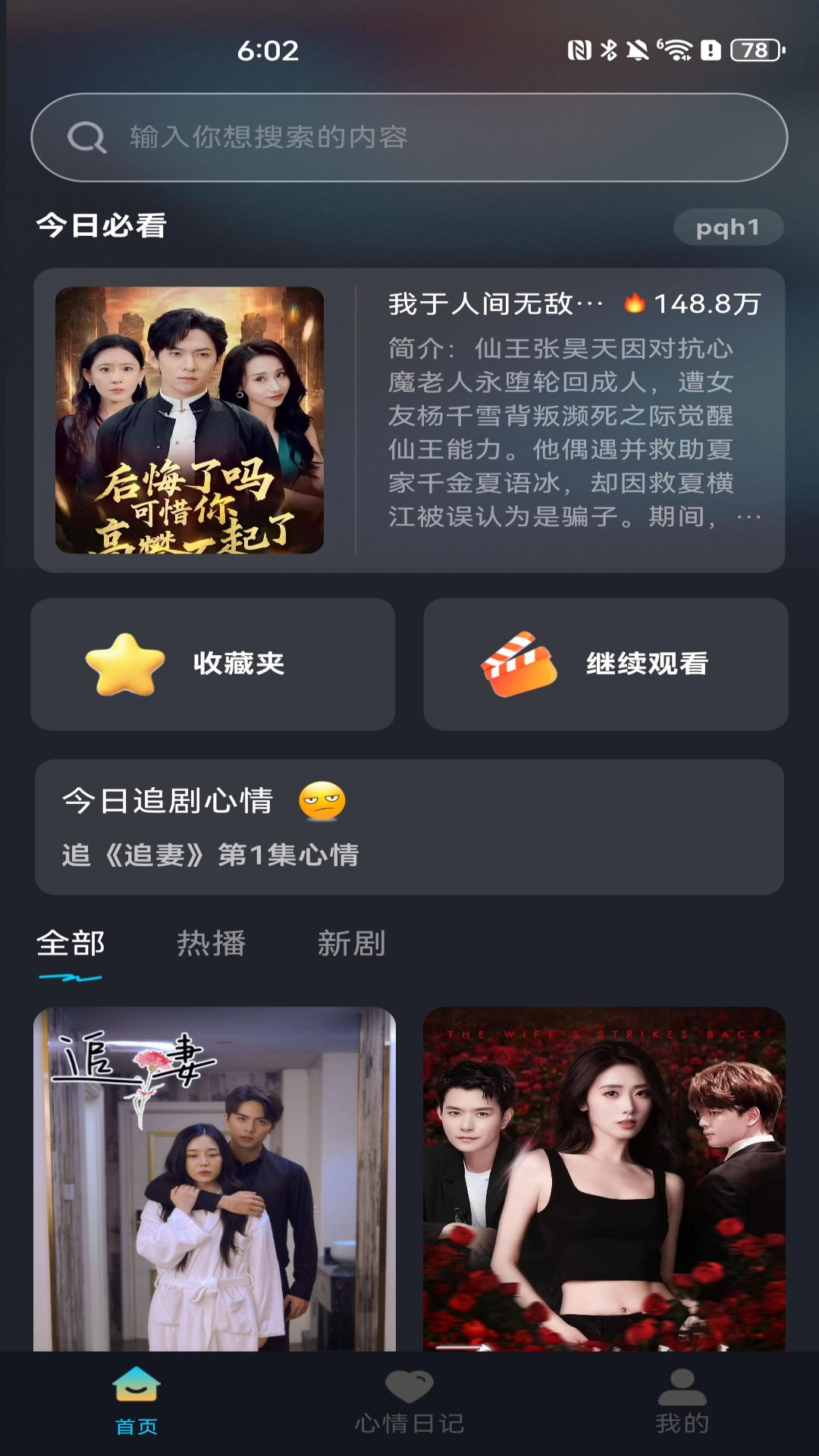819x1456 pixels.
Task: Open the 今日追剧心情 mood card
Action: pos(409,827)
